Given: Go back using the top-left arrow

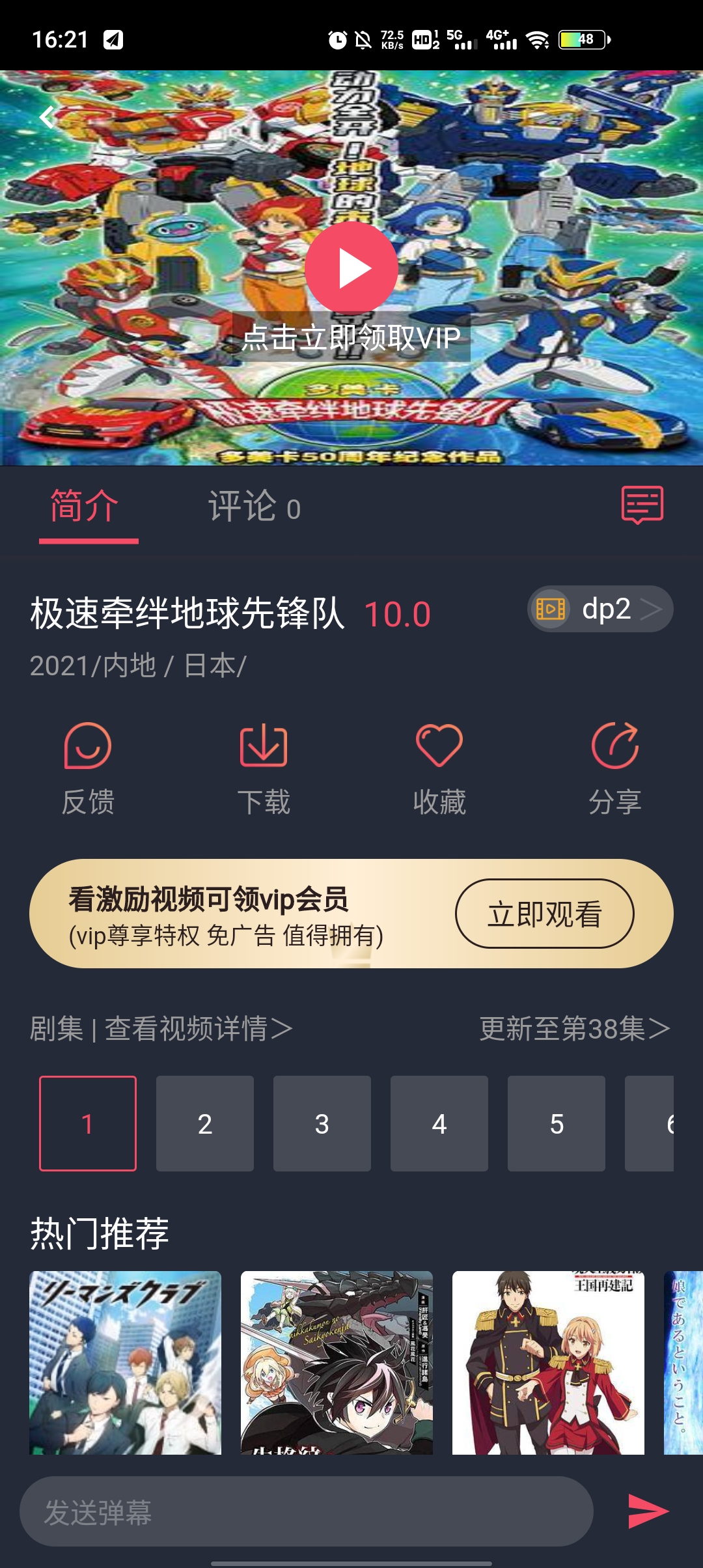Looking at the screenshot, I should [x=47, y=117].
